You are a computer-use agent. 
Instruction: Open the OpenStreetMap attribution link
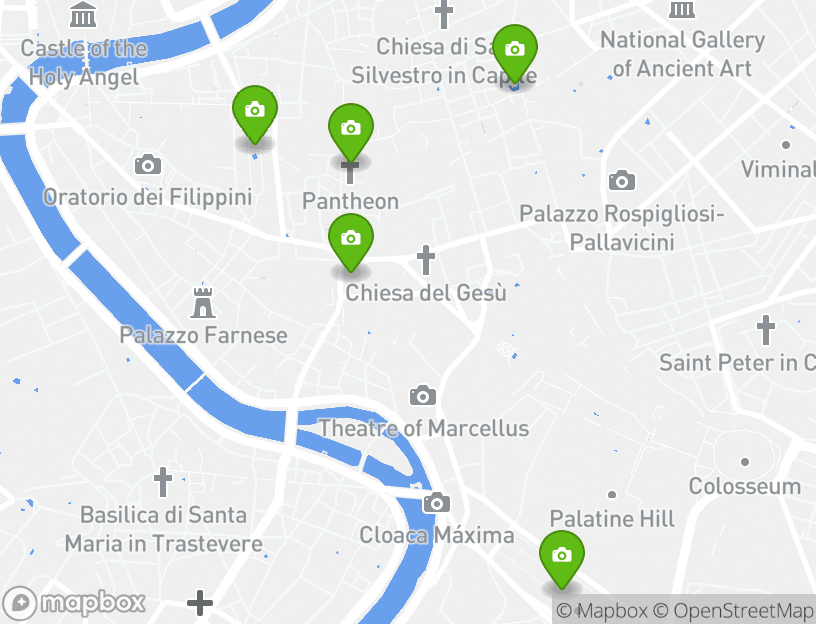(734, 610)
